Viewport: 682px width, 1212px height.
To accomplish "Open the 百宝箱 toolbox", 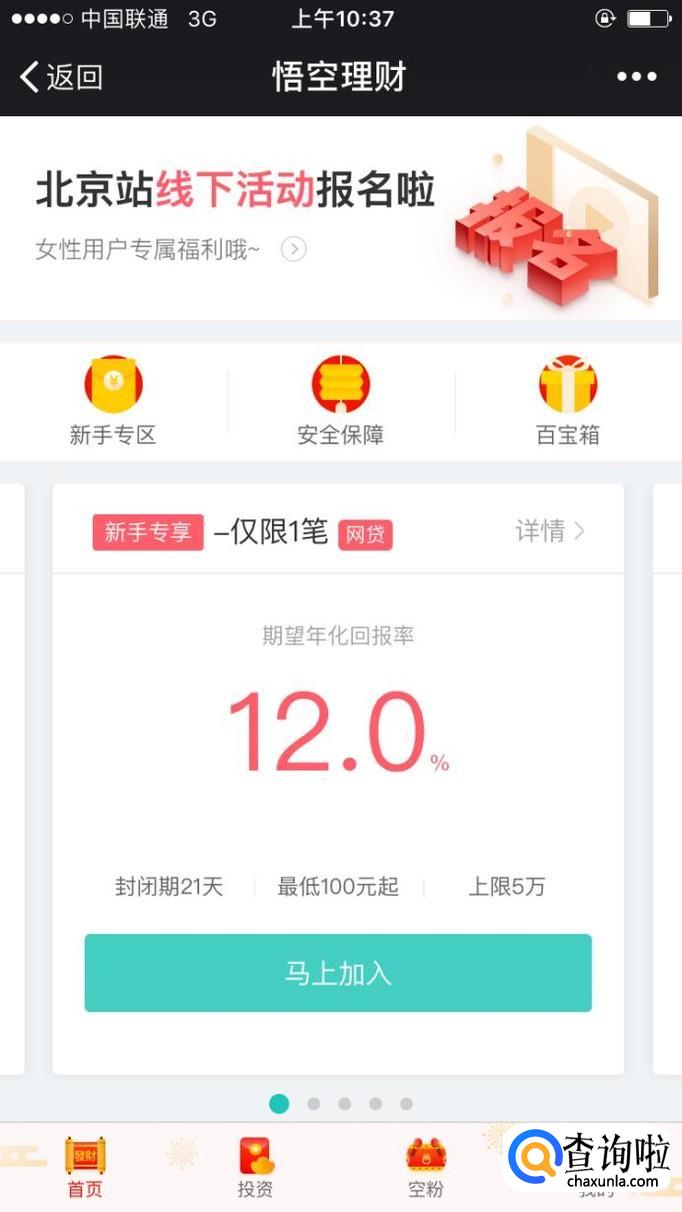I will point(567,400).
